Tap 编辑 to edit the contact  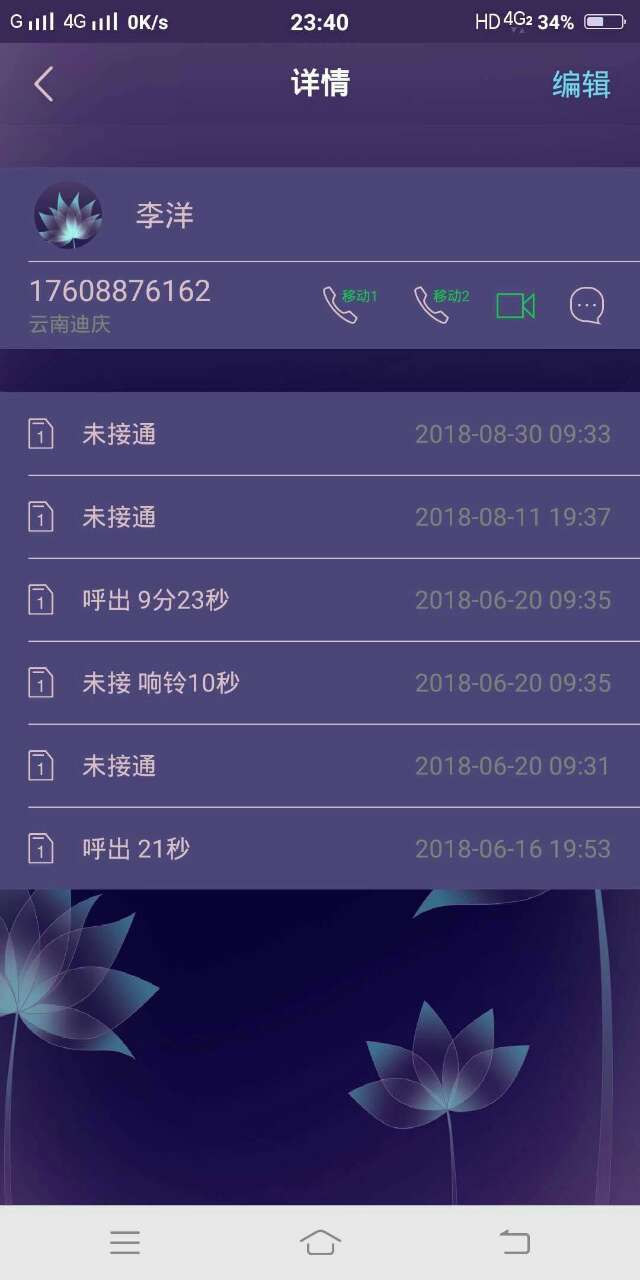(x=581, y=85)
